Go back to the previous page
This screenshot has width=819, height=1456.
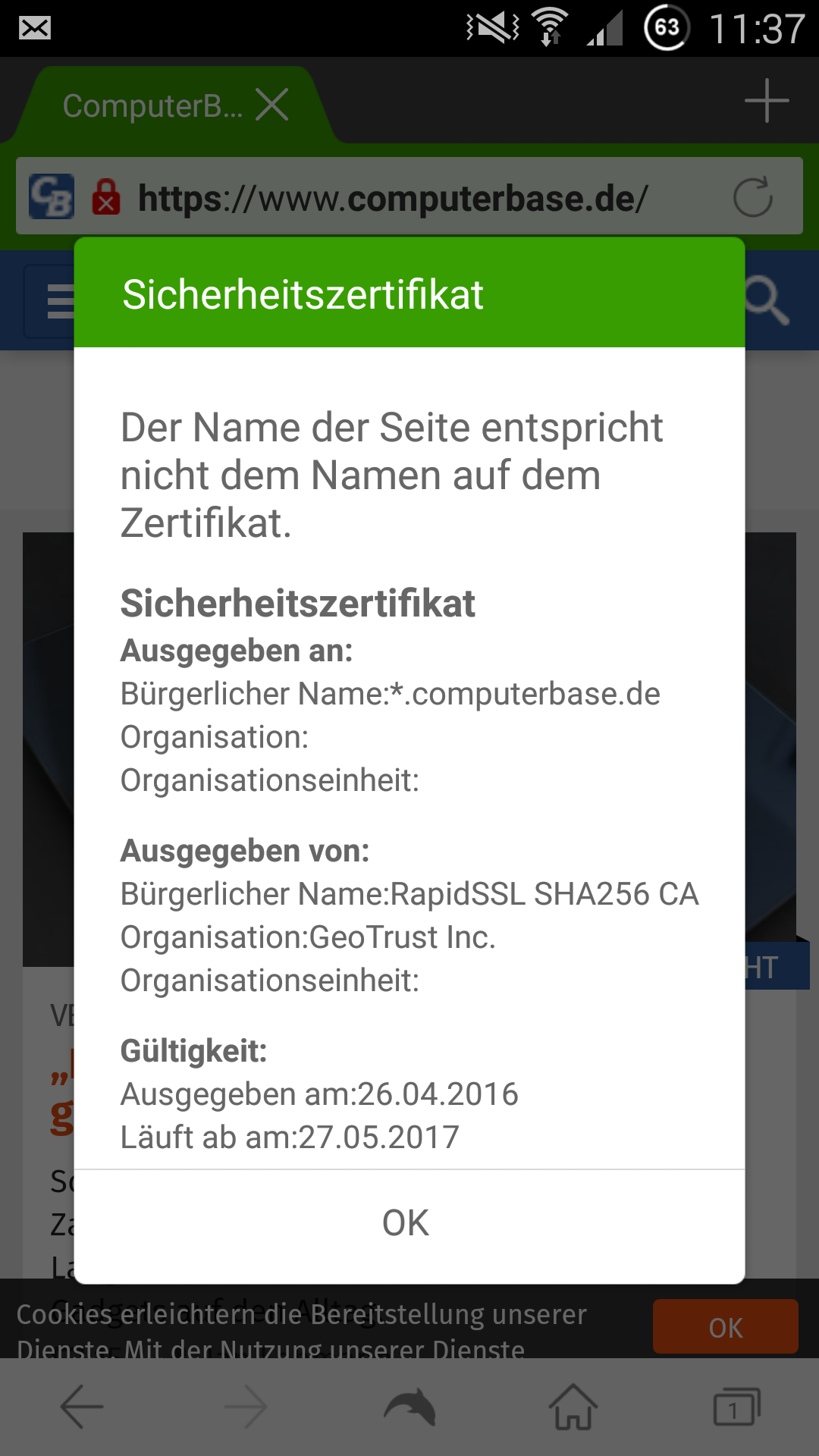pyautogui.click(x=82, y=1407)
